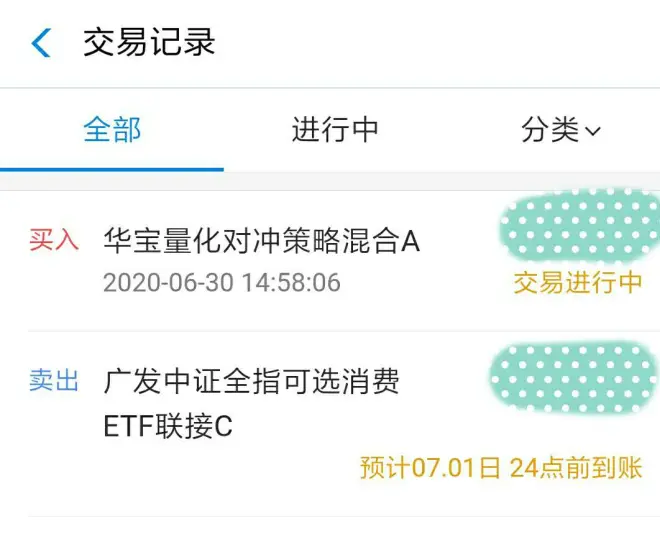Go back from 交易记录 page
Screen dimensions: 660x537
(x=41, y=43)
